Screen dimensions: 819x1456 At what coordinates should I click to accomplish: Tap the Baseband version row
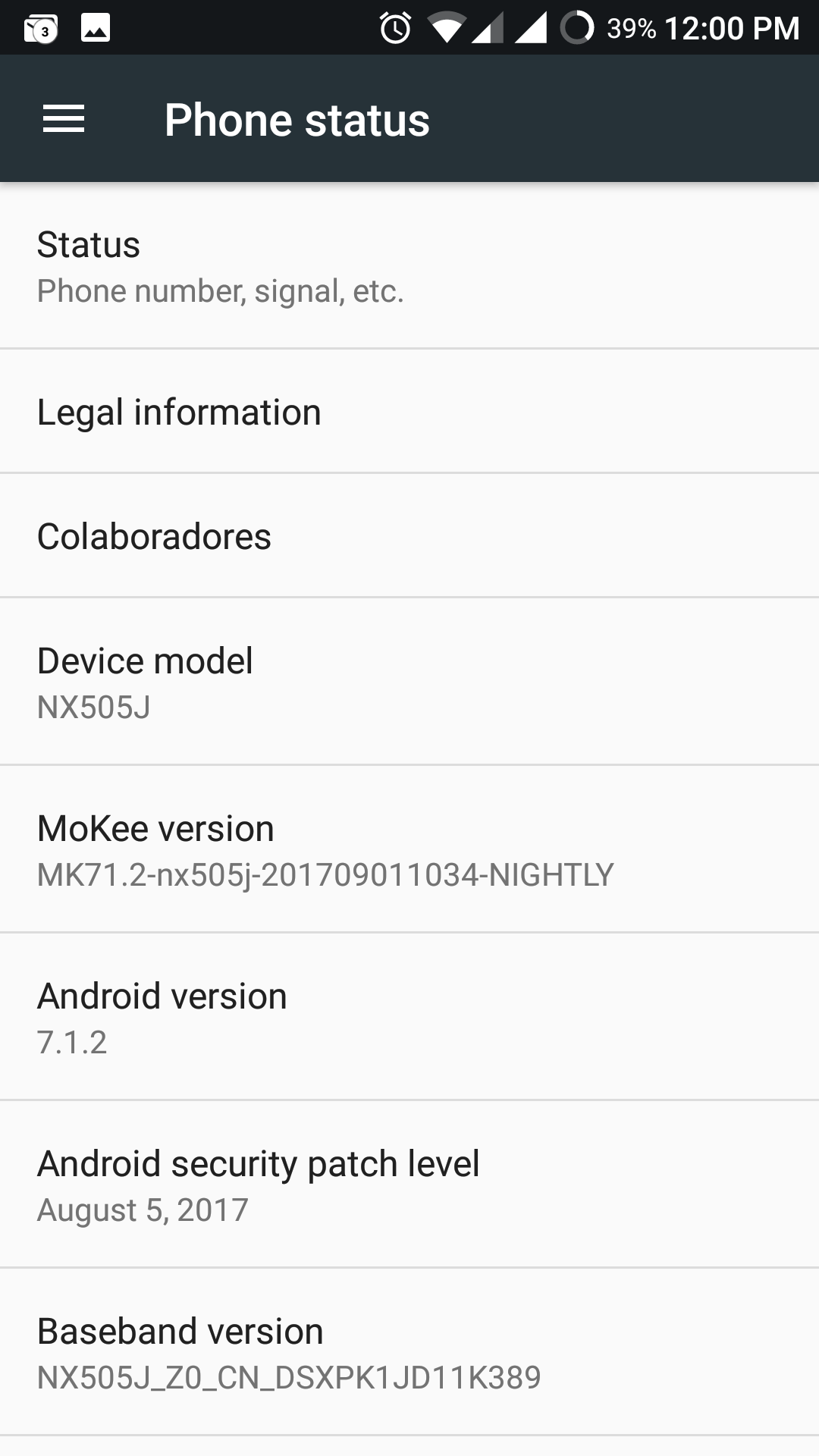tap(409, 1352)
